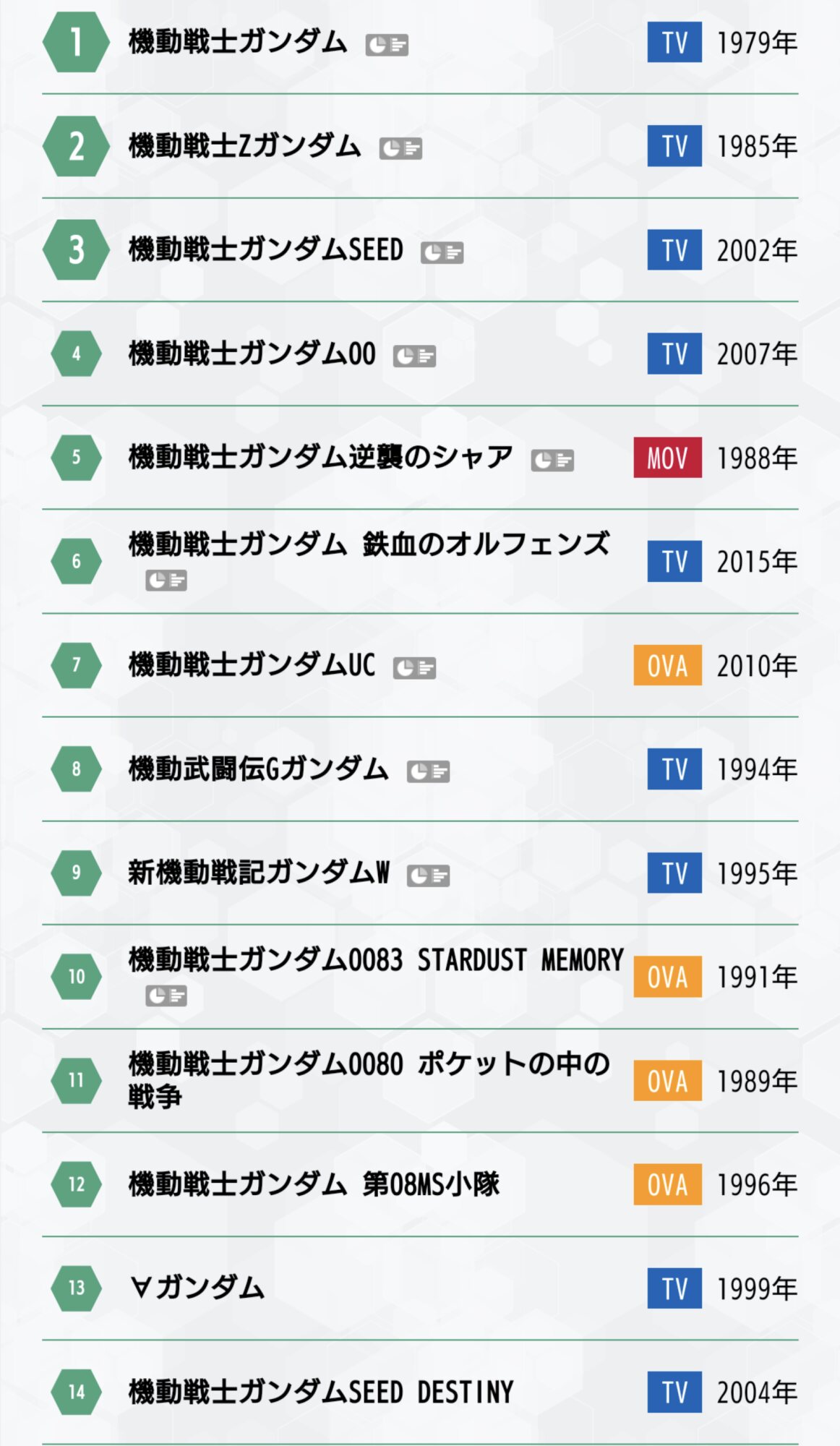The width and height of the screenshot is (840, 1446).
Task: Show chart details for 機動戦士Zガンダム
Action: [400, 149]
